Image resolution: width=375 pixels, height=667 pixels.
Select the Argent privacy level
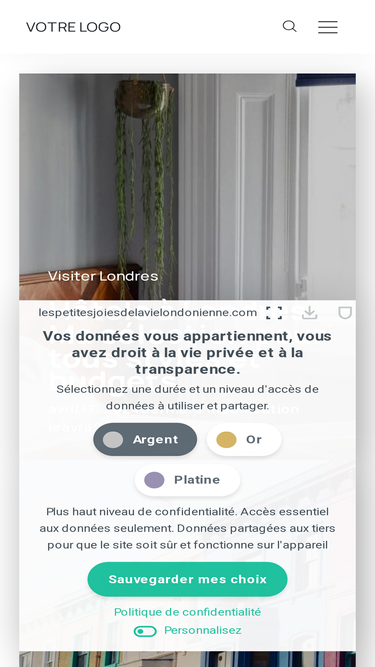pos(145,439)
